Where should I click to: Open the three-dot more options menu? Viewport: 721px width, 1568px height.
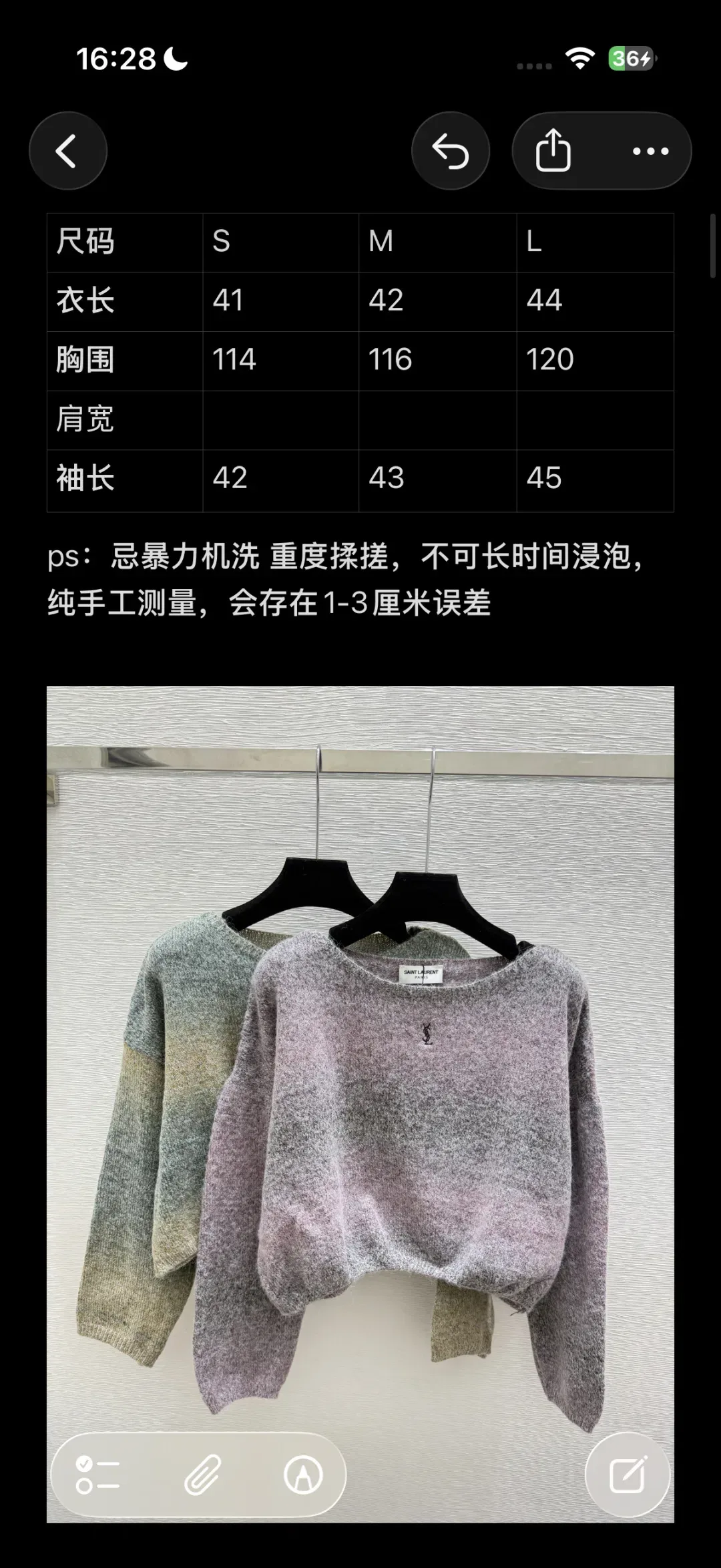[651, 151]
